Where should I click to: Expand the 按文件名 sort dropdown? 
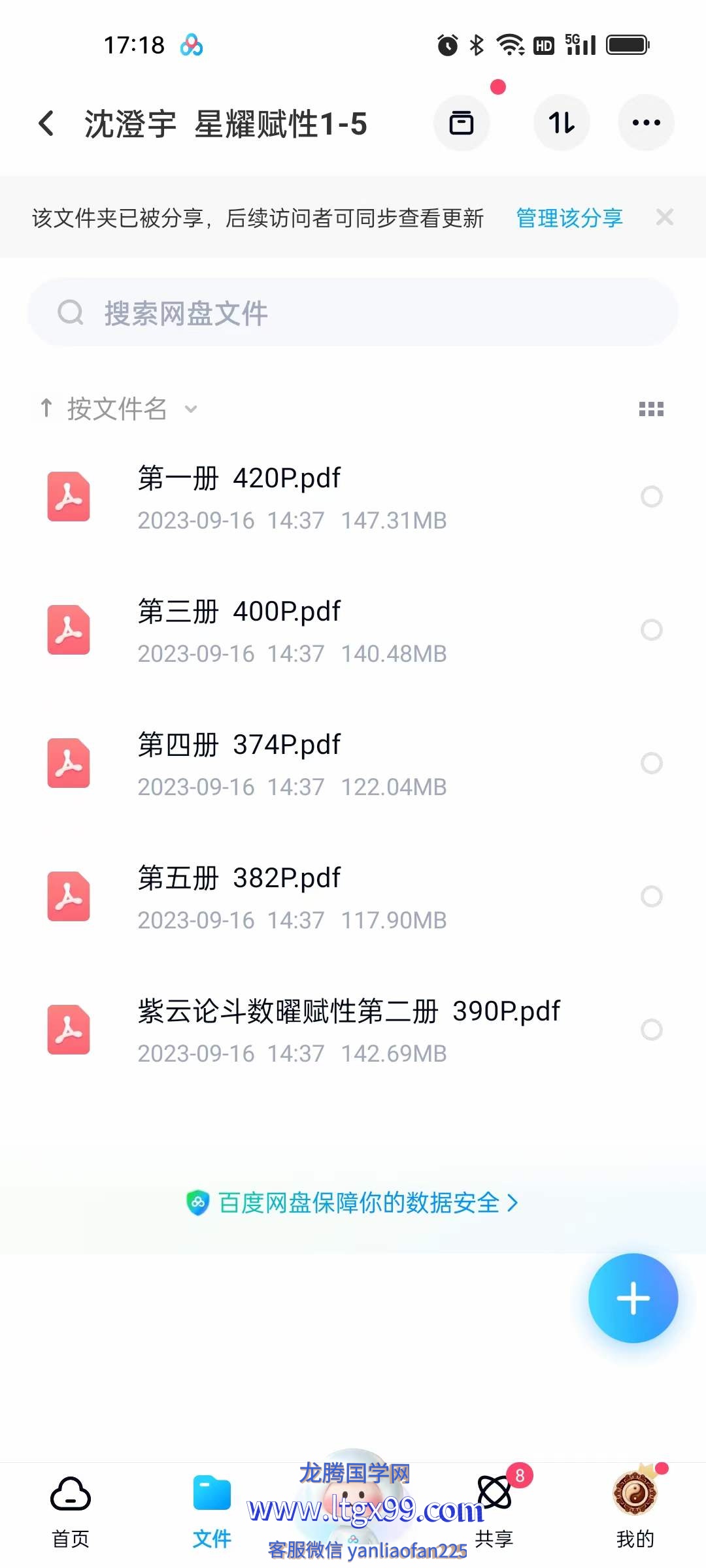(x=118, y=409)
